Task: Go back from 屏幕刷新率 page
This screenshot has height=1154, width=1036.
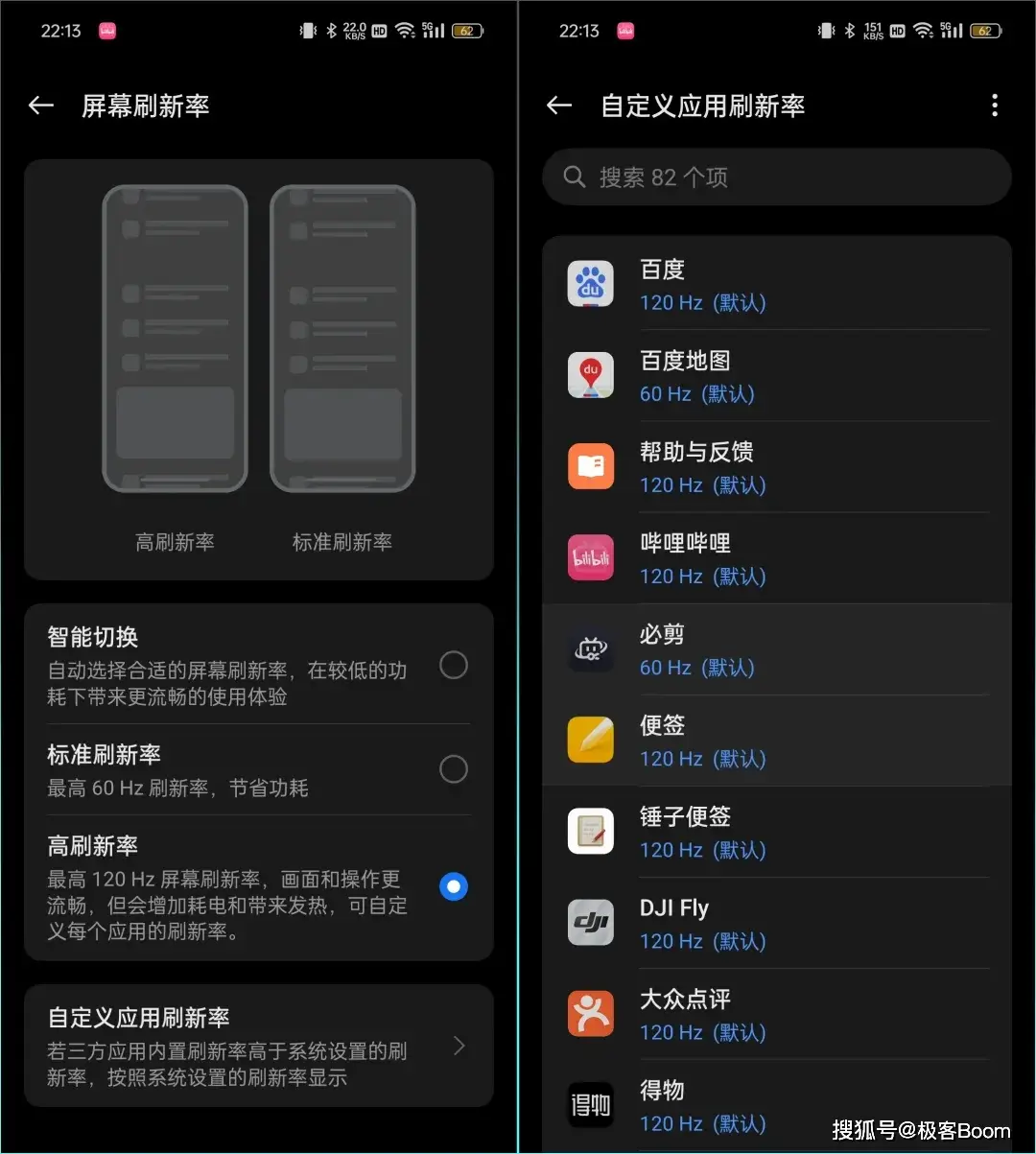Action: (41, 106)
